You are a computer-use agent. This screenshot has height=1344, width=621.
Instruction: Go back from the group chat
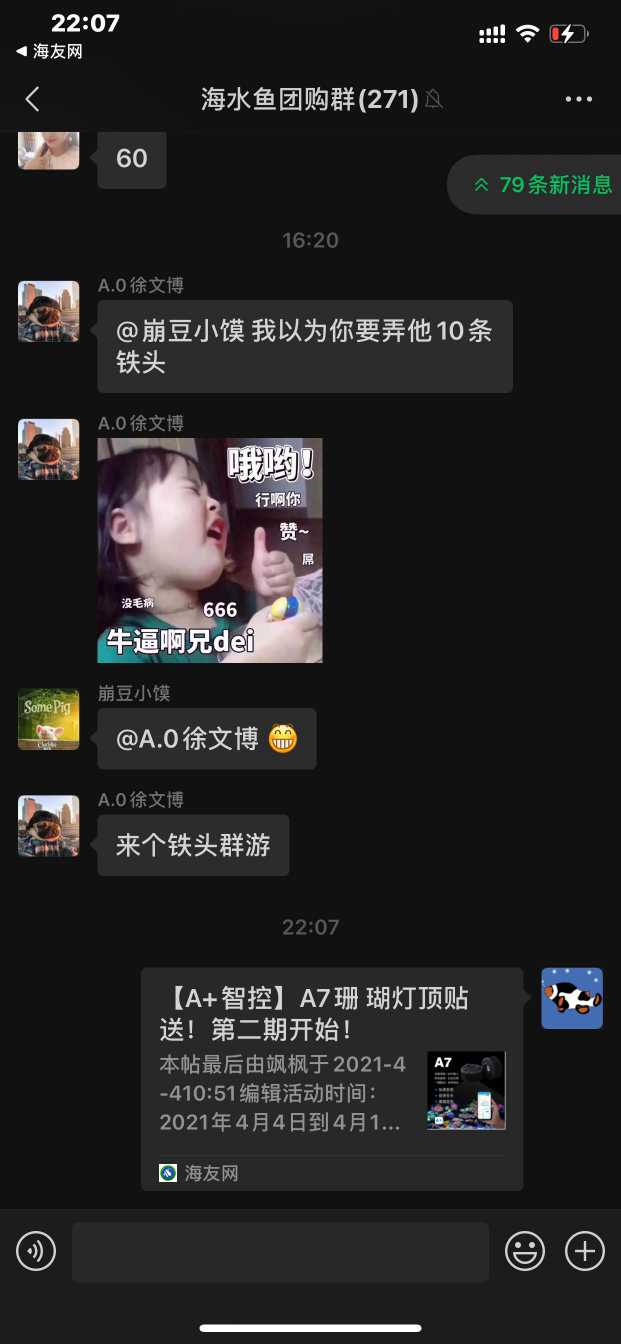[32, 99]
